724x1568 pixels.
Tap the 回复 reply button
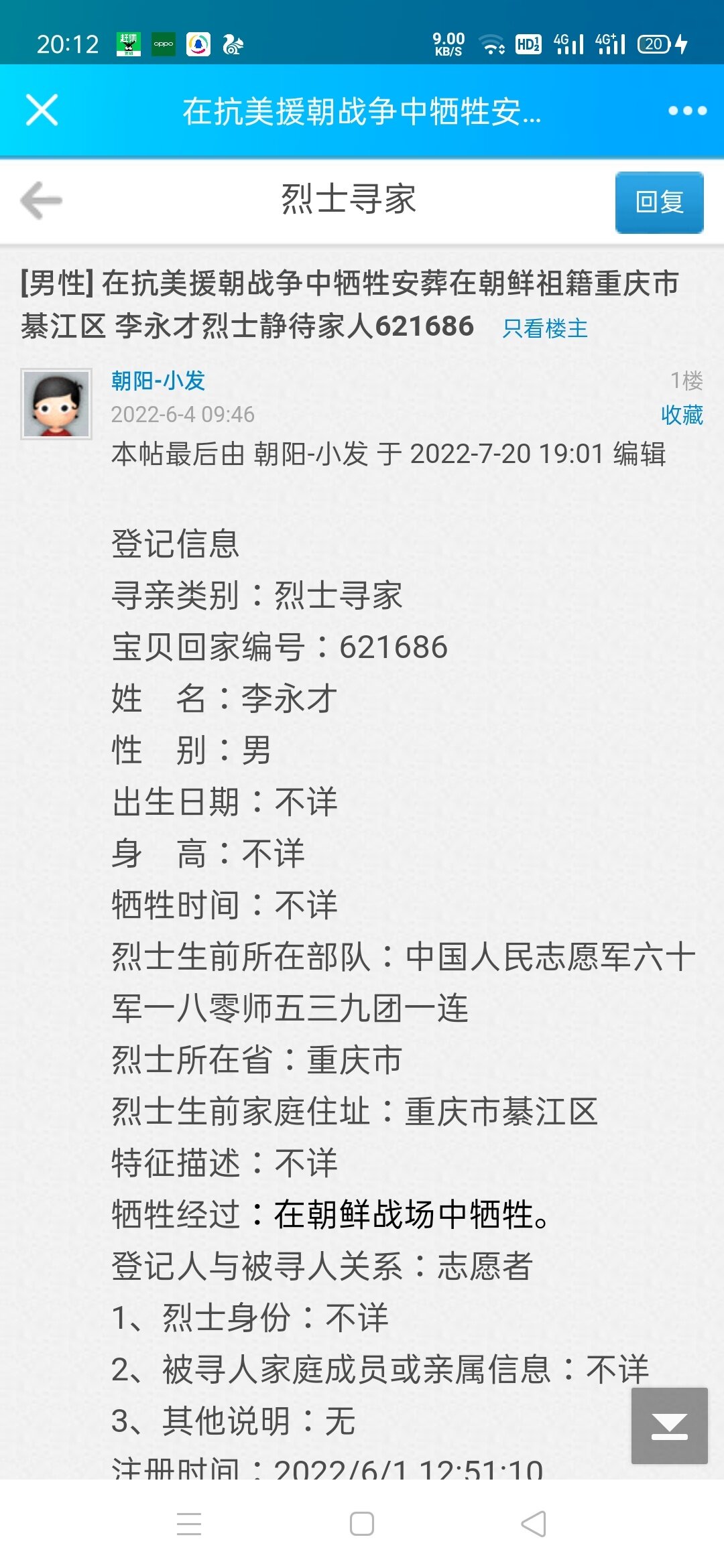click(659, 202)
